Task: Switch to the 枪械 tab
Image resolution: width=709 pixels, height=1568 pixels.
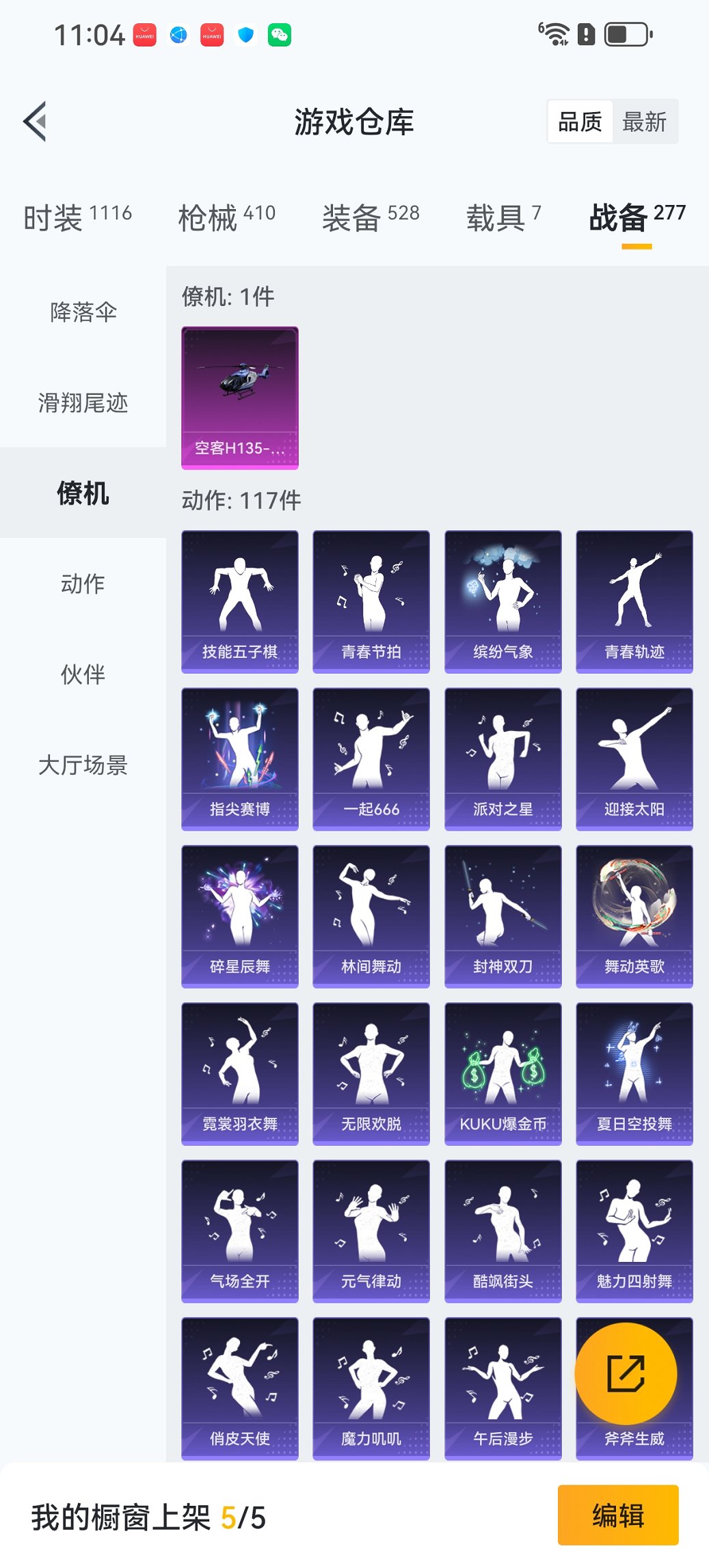Action: [226, 217]
